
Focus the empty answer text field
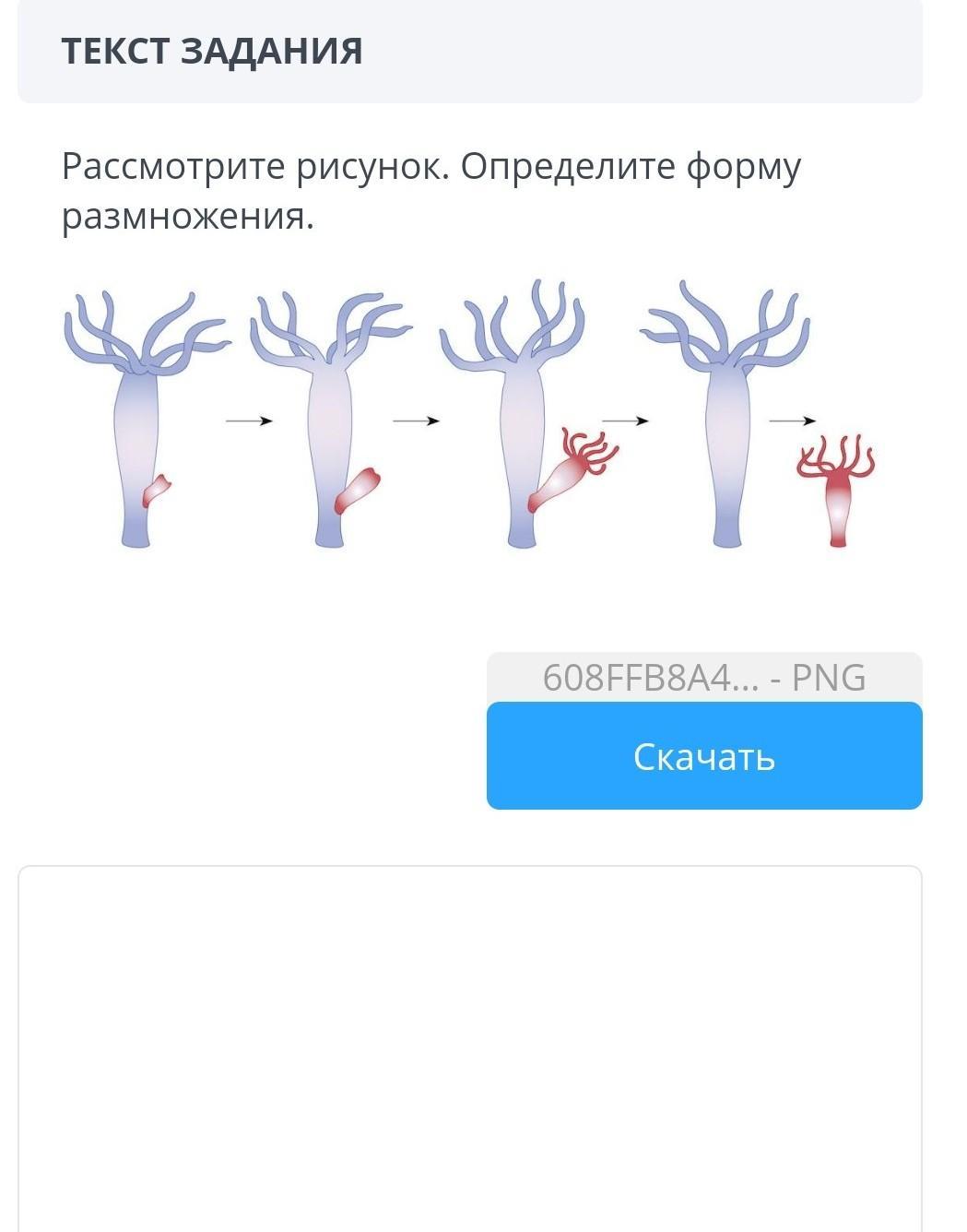[470, 1048]
